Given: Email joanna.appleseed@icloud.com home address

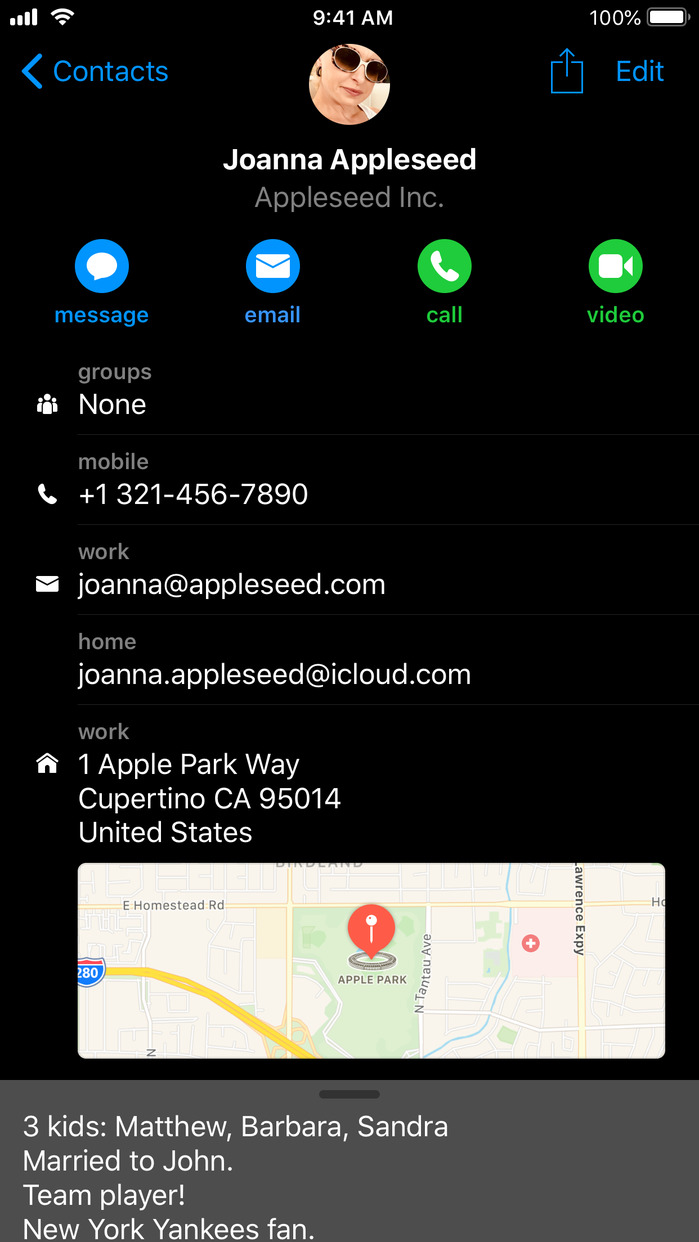Looking at the screenshot, I should (x=274, y=674).
